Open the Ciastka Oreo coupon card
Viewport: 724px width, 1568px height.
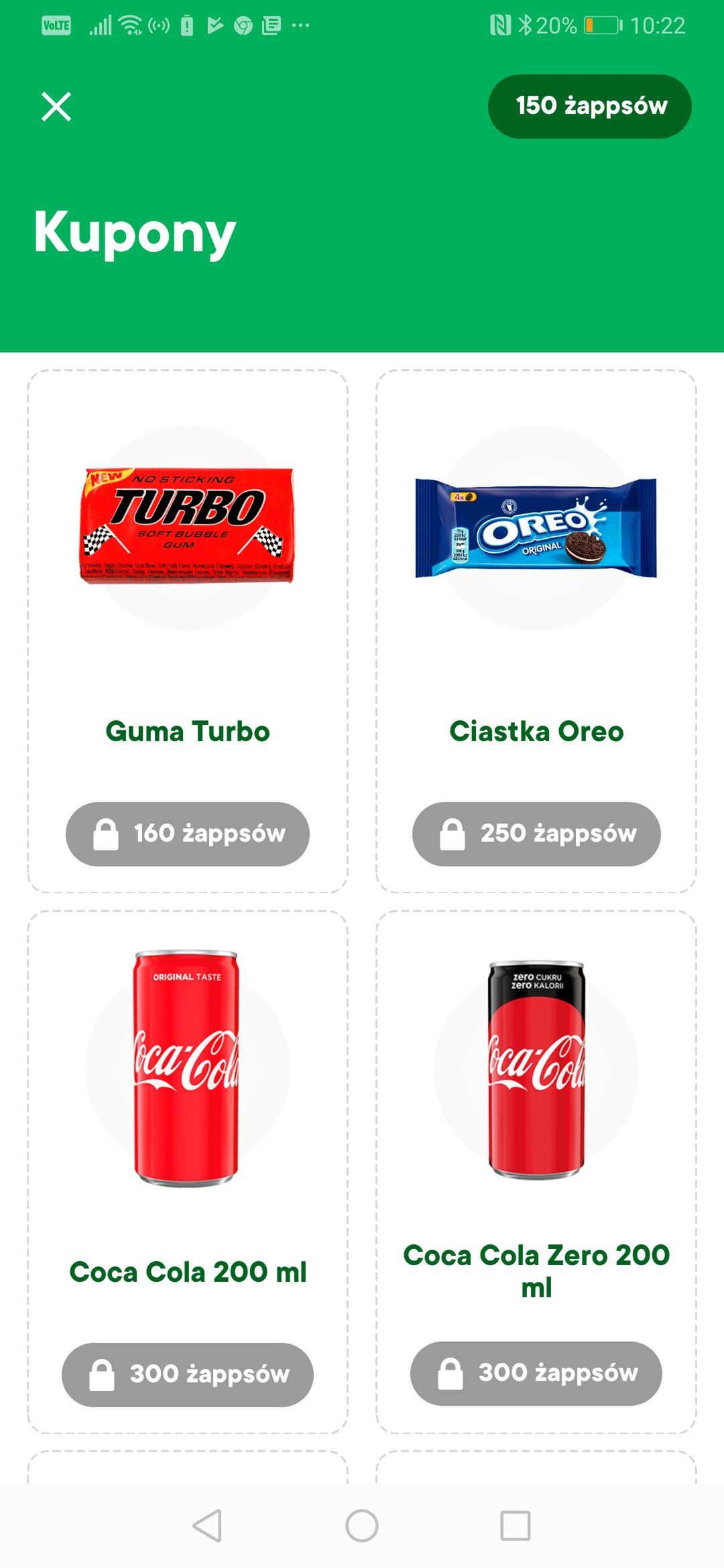(x=536, y=631)
